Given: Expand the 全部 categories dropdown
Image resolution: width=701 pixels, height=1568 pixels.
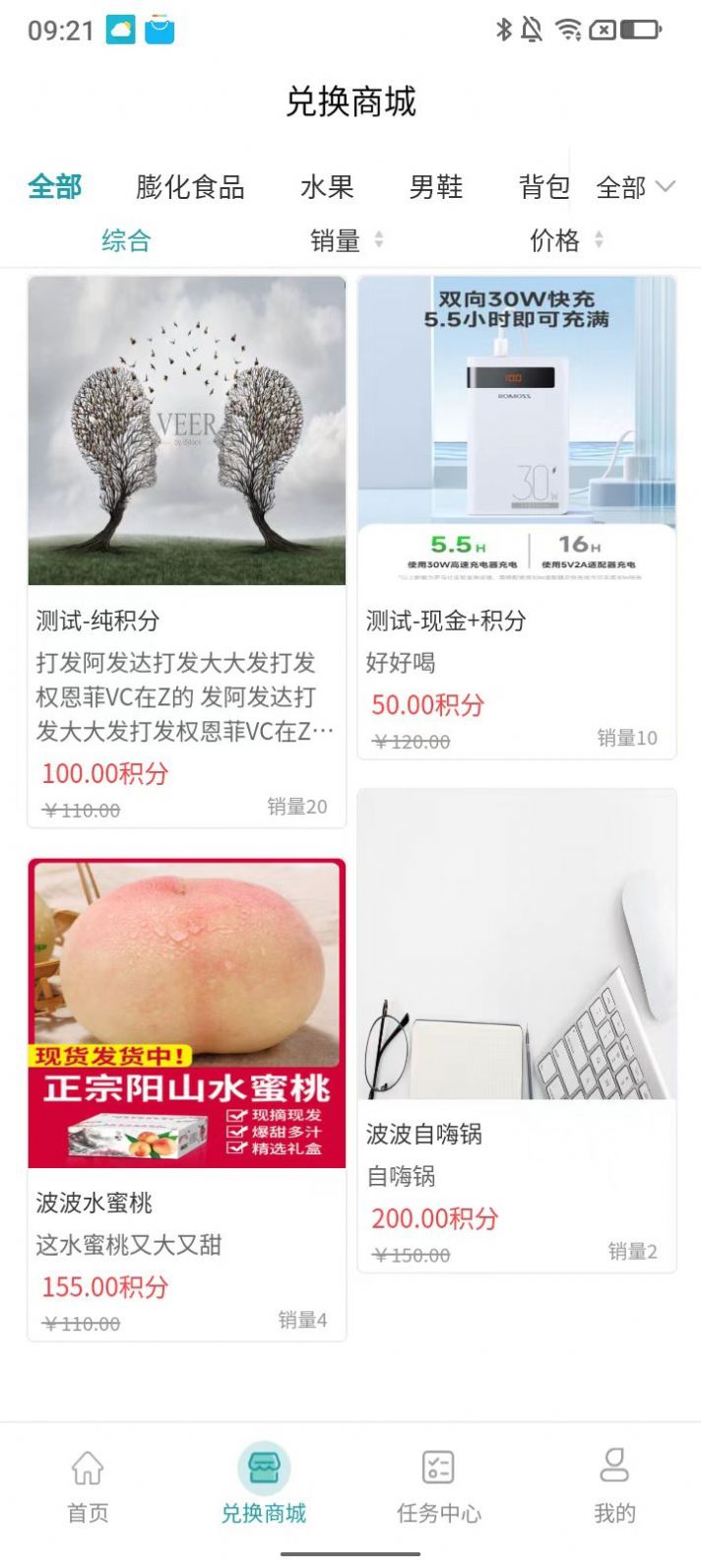Looking at the screenshot, I should 636,187.
